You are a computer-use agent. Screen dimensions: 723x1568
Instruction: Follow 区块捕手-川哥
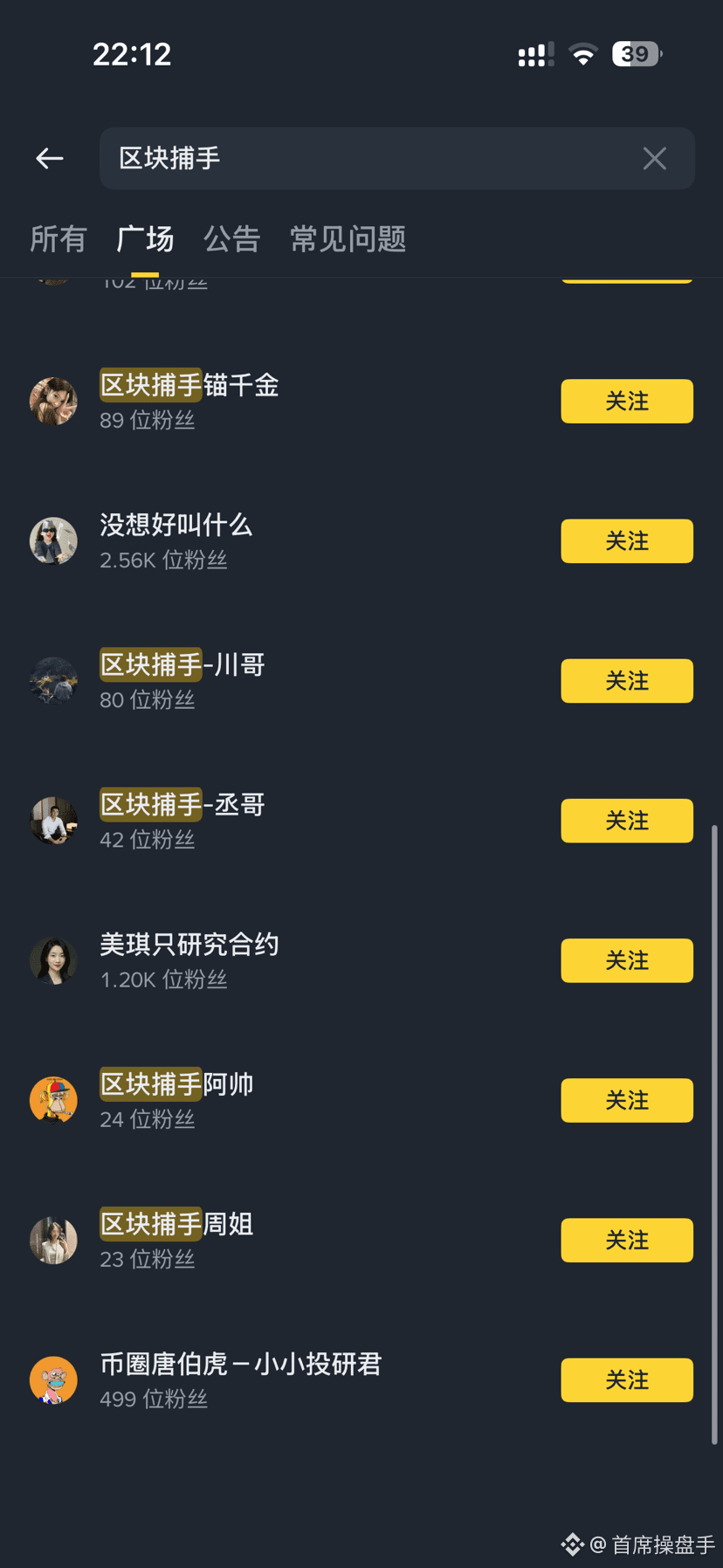pyautogui.click(x=627, y=680)
